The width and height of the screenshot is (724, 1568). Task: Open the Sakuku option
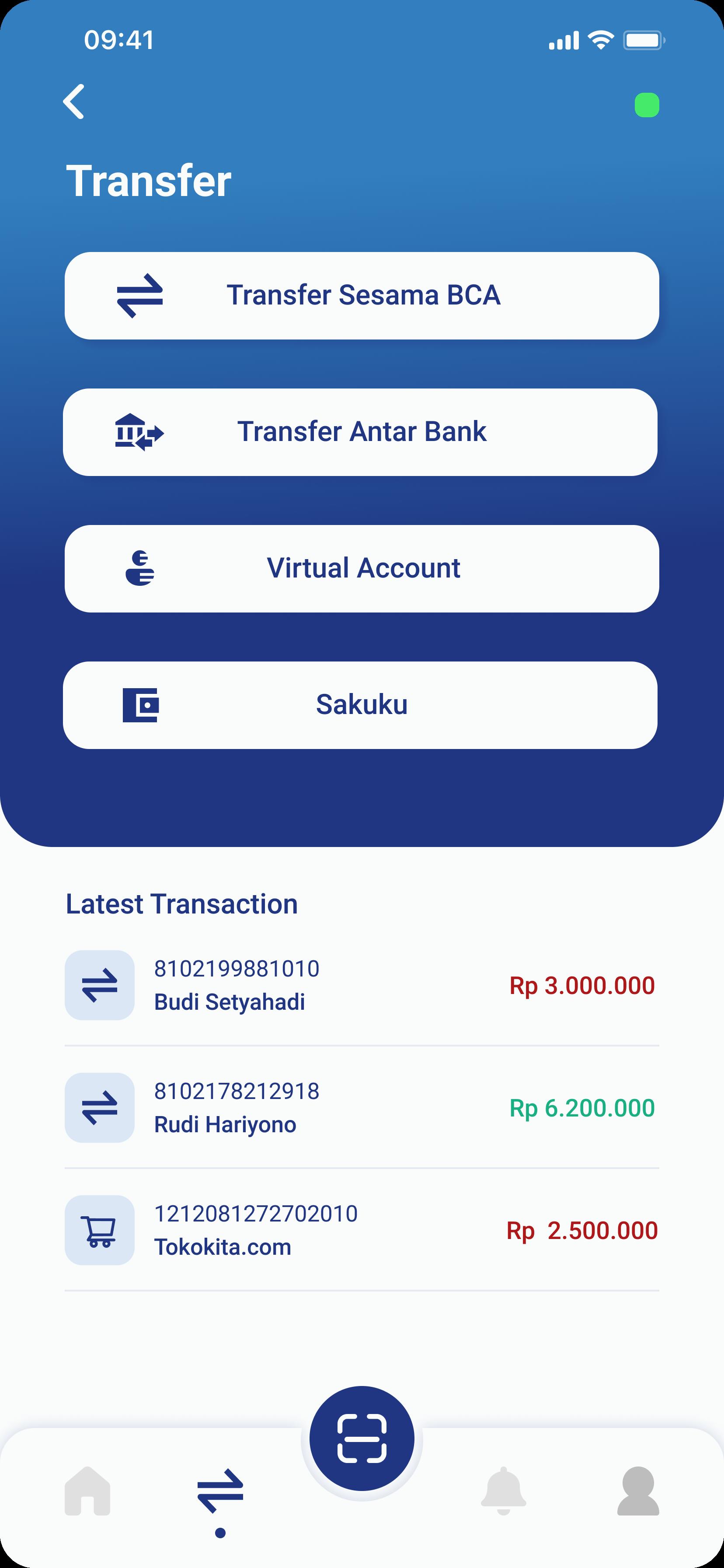coord(360,705)
